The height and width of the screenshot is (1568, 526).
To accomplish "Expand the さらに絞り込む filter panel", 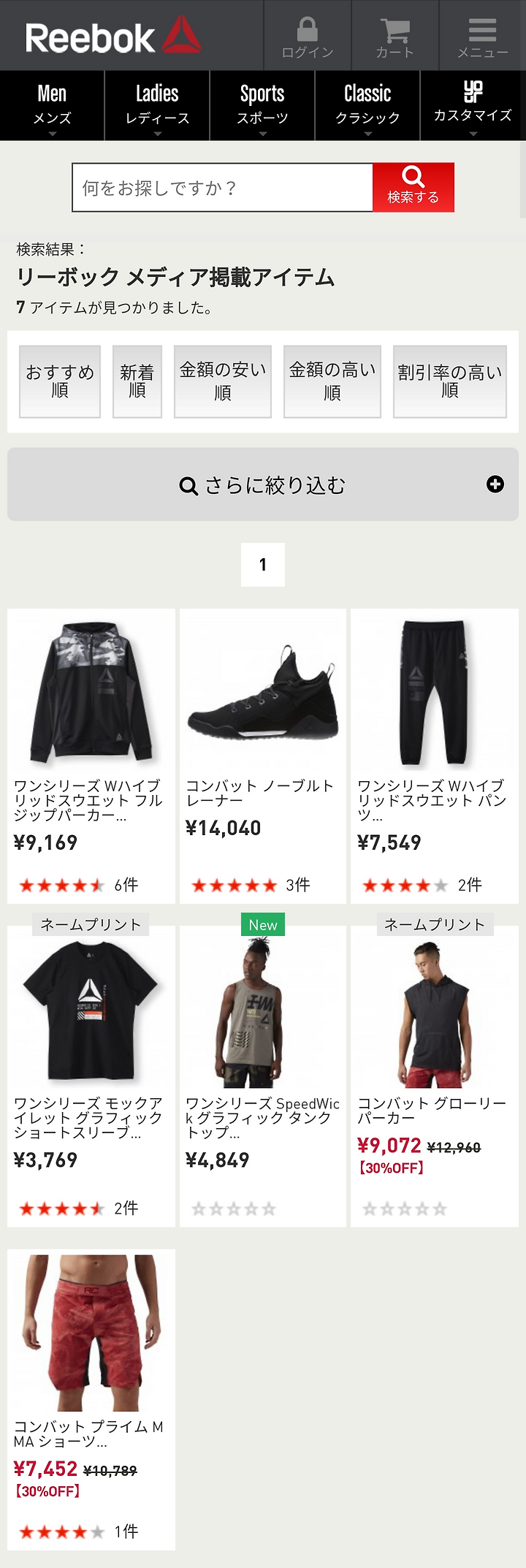I will (x=263, y=484).
